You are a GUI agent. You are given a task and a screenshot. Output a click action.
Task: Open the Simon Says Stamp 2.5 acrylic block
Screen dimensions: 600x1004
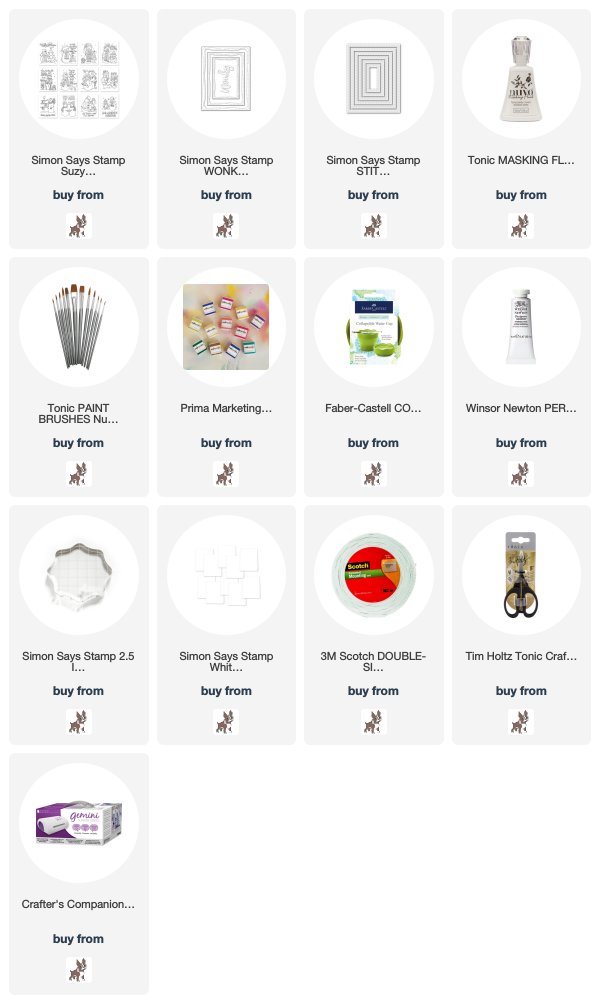[x=78, y=575]
